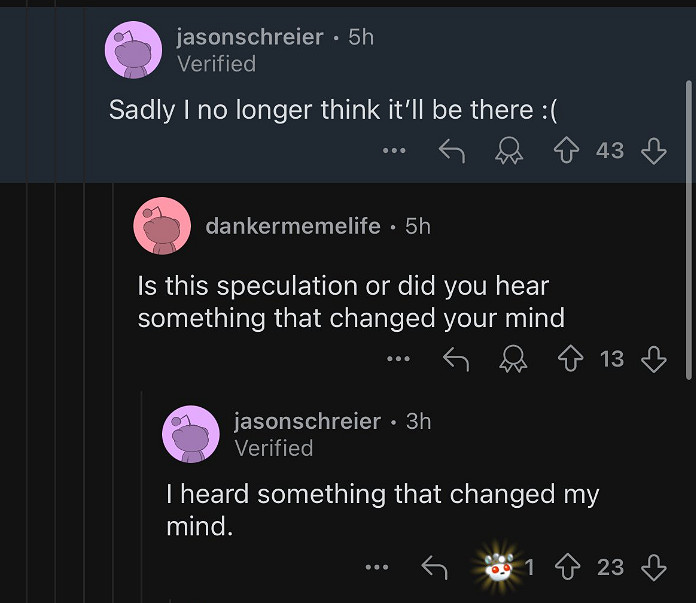Give an award to the 'Sadly' comment

tap(512, 151)
